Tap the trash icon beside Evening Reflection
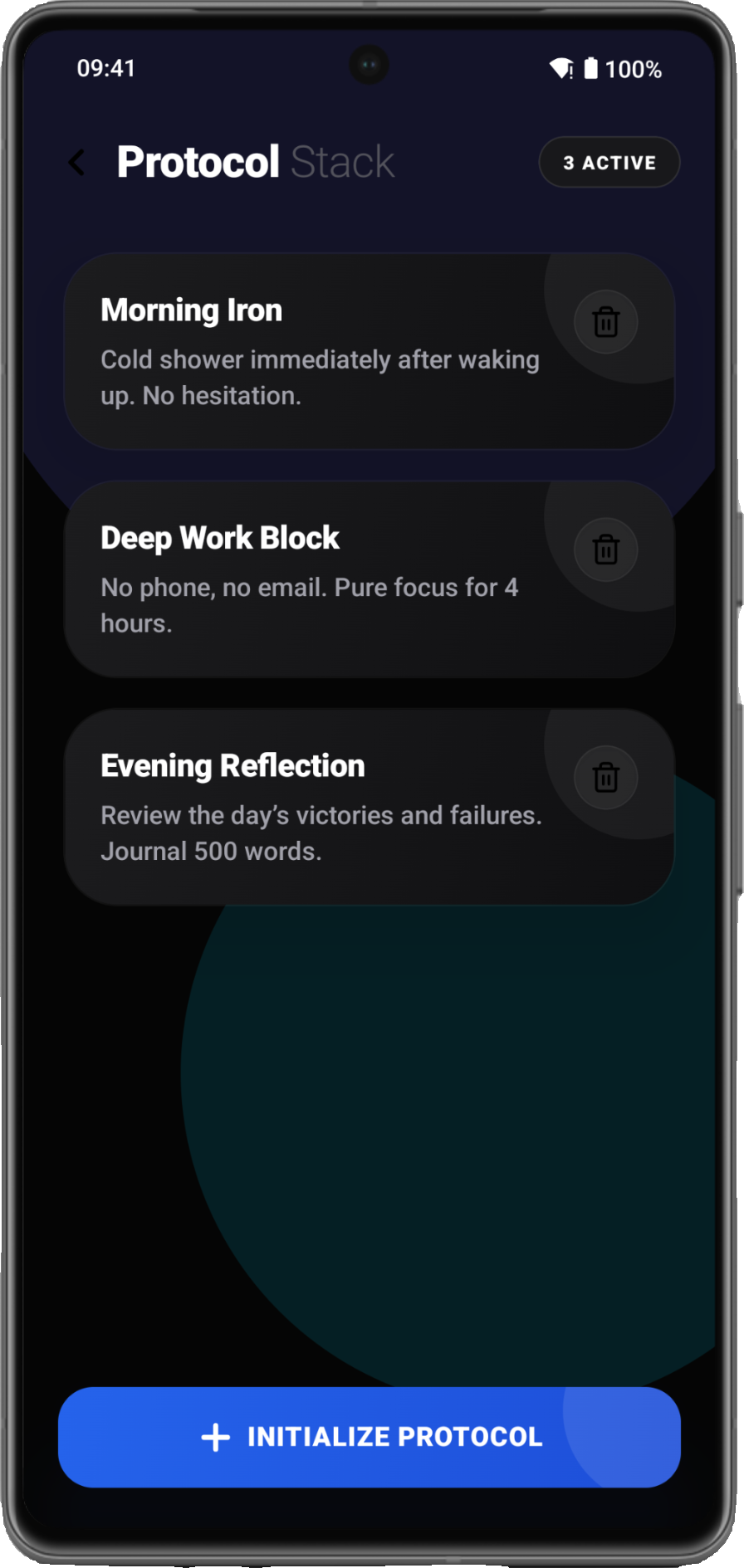The width and height of the screenshot is (744, 1568). (x=605, y=778)
